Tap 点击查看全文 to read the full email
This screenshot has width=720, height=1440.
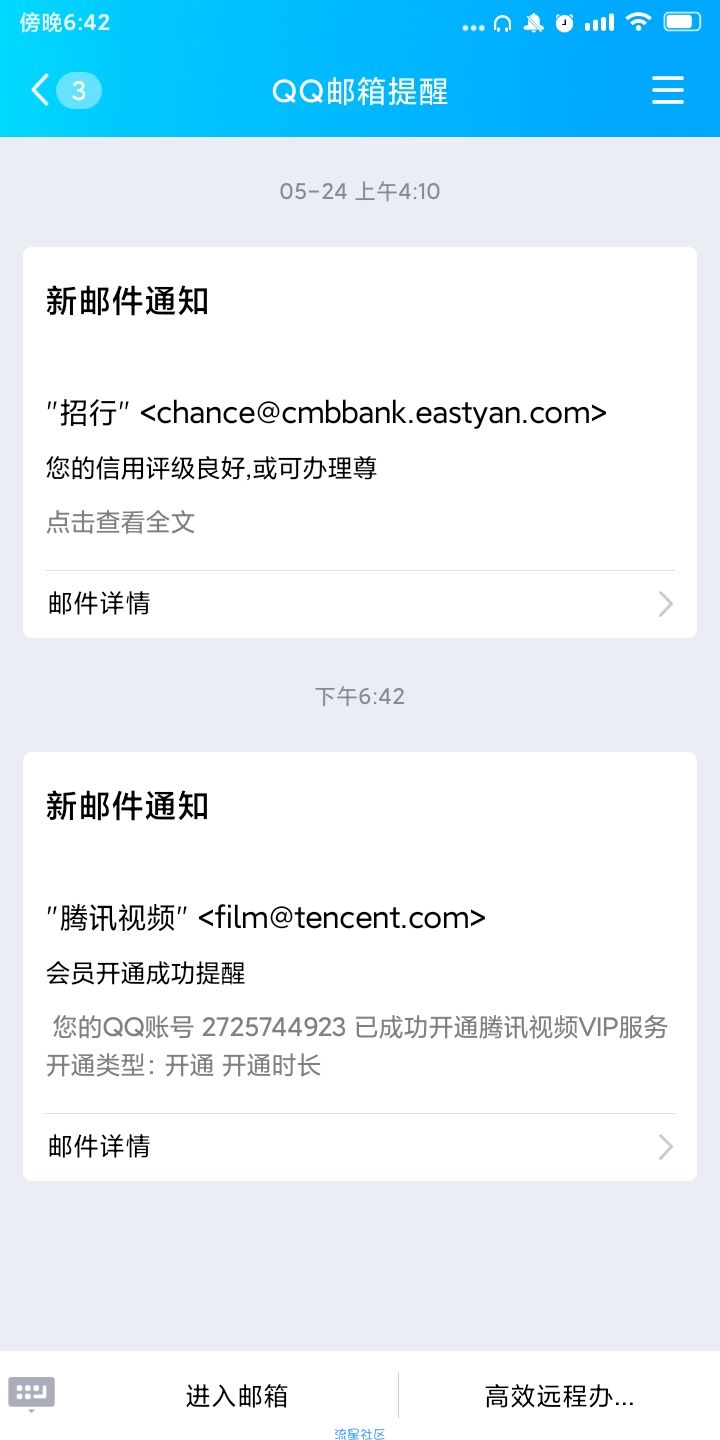[120, 522]
